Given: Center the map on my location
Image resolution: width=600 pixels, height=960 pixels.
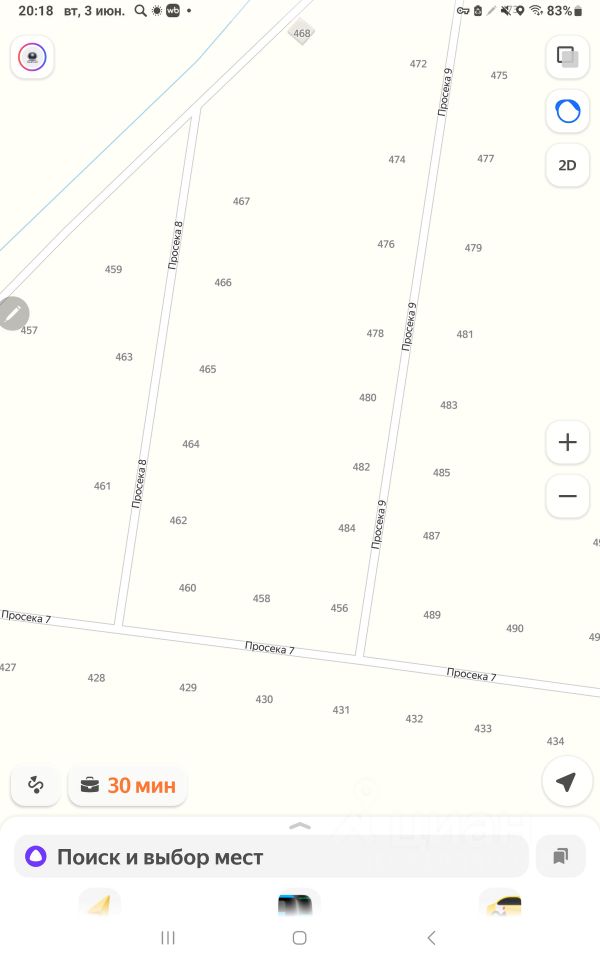Looking at the screenshot, I should (x=567, y=782).
